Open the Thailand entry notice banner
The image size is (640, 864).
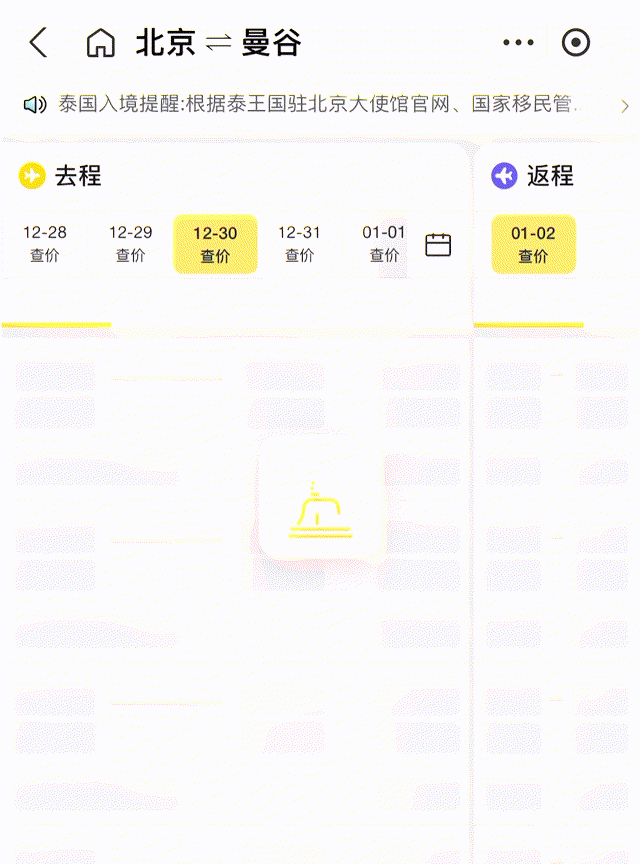[320, 104]
